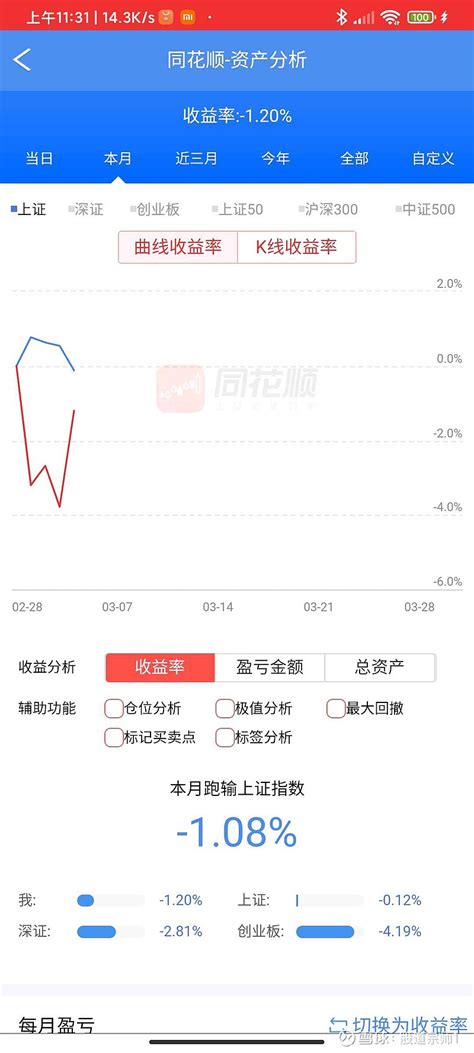This screenshot has height=1053, width=474.
Task: Check the 极值分析 option
Action: point(254,708)
